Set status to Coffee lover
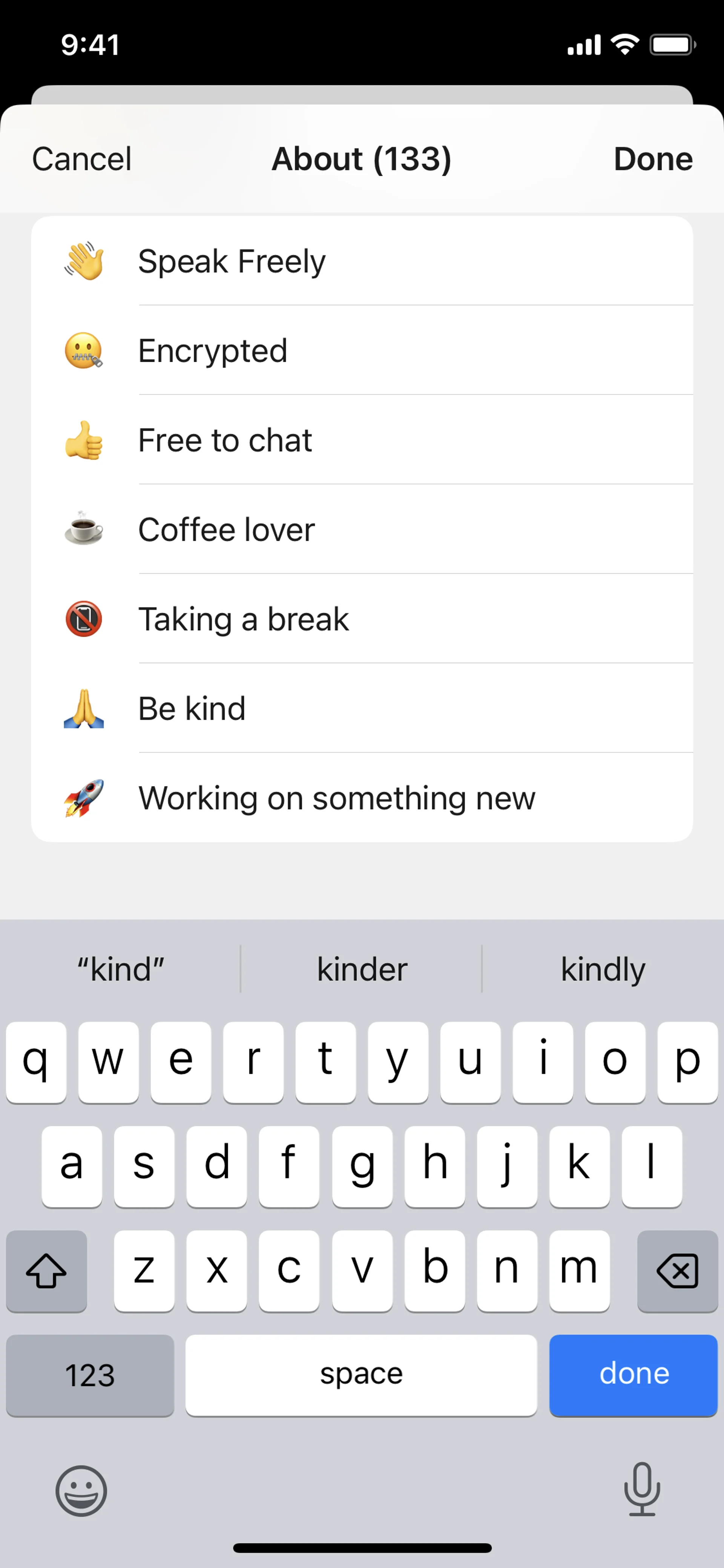The width and height of the screenshot is (724, 1568). 361,530
